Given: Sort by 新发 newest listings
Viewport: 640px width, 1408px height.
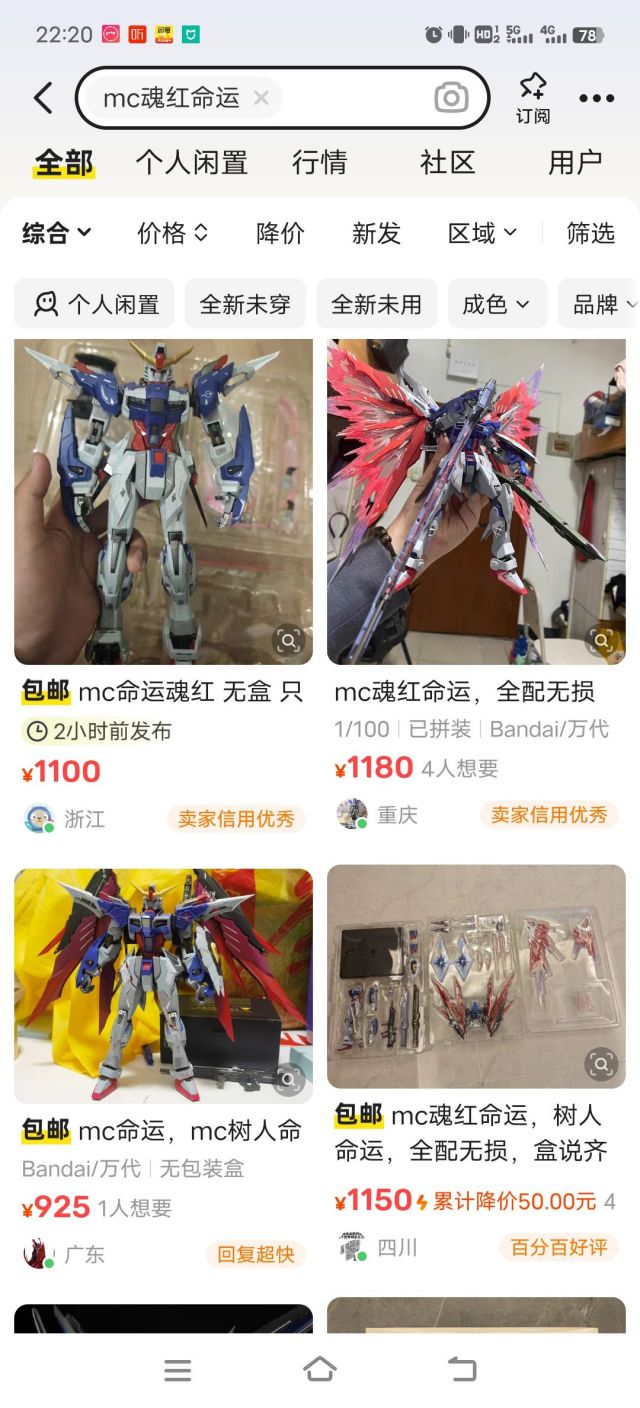Looking at the screenshot, I should click(x=376, y=233).
